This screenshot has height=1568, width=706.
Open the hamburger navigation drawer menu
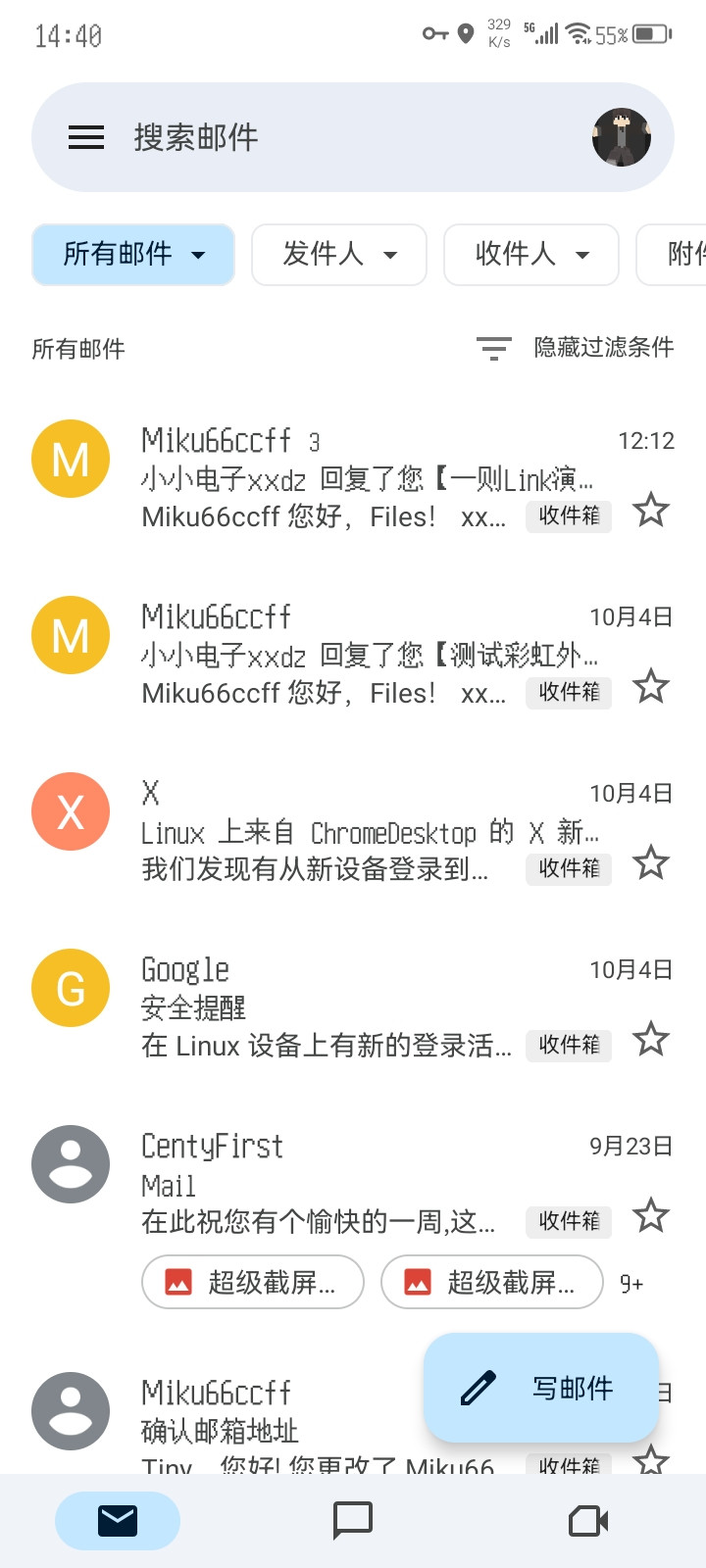[x=86, y=137]
